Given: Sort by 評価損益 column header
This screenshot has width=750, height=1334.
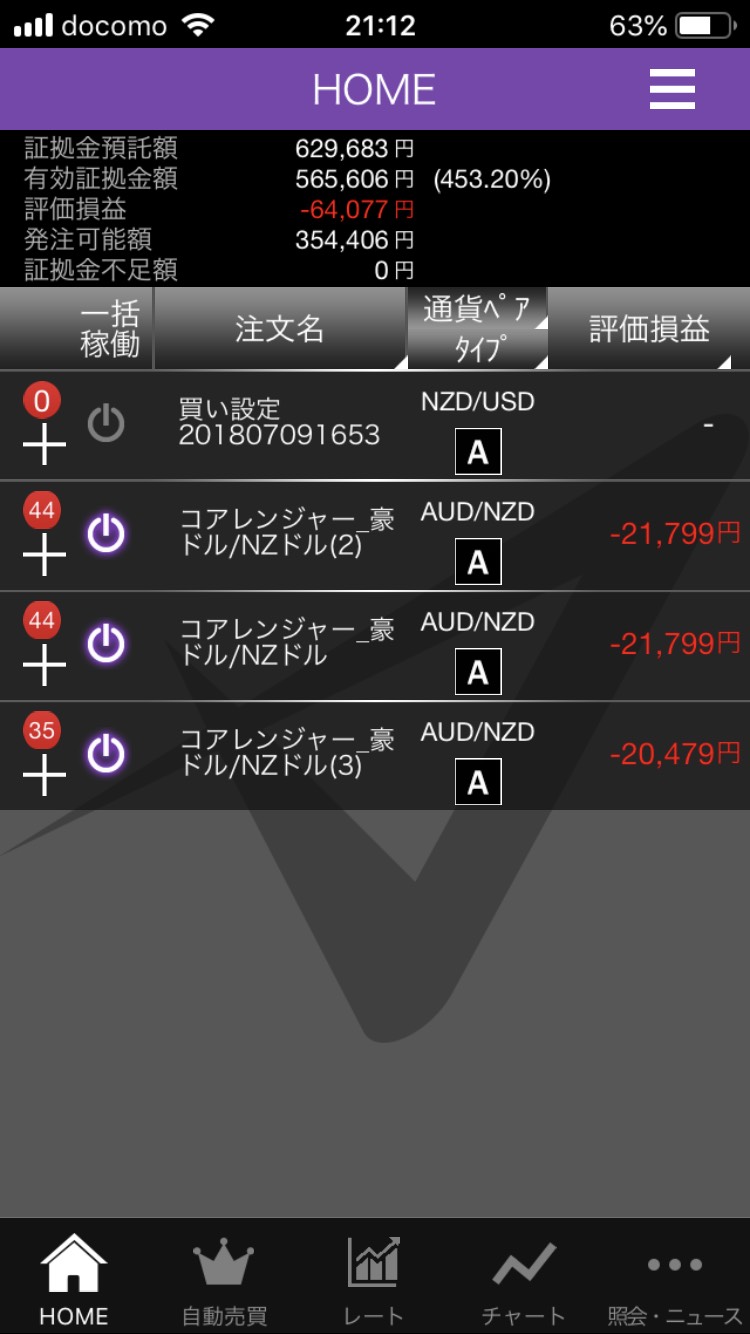Looking at the screenshot, I should [649, 329].
